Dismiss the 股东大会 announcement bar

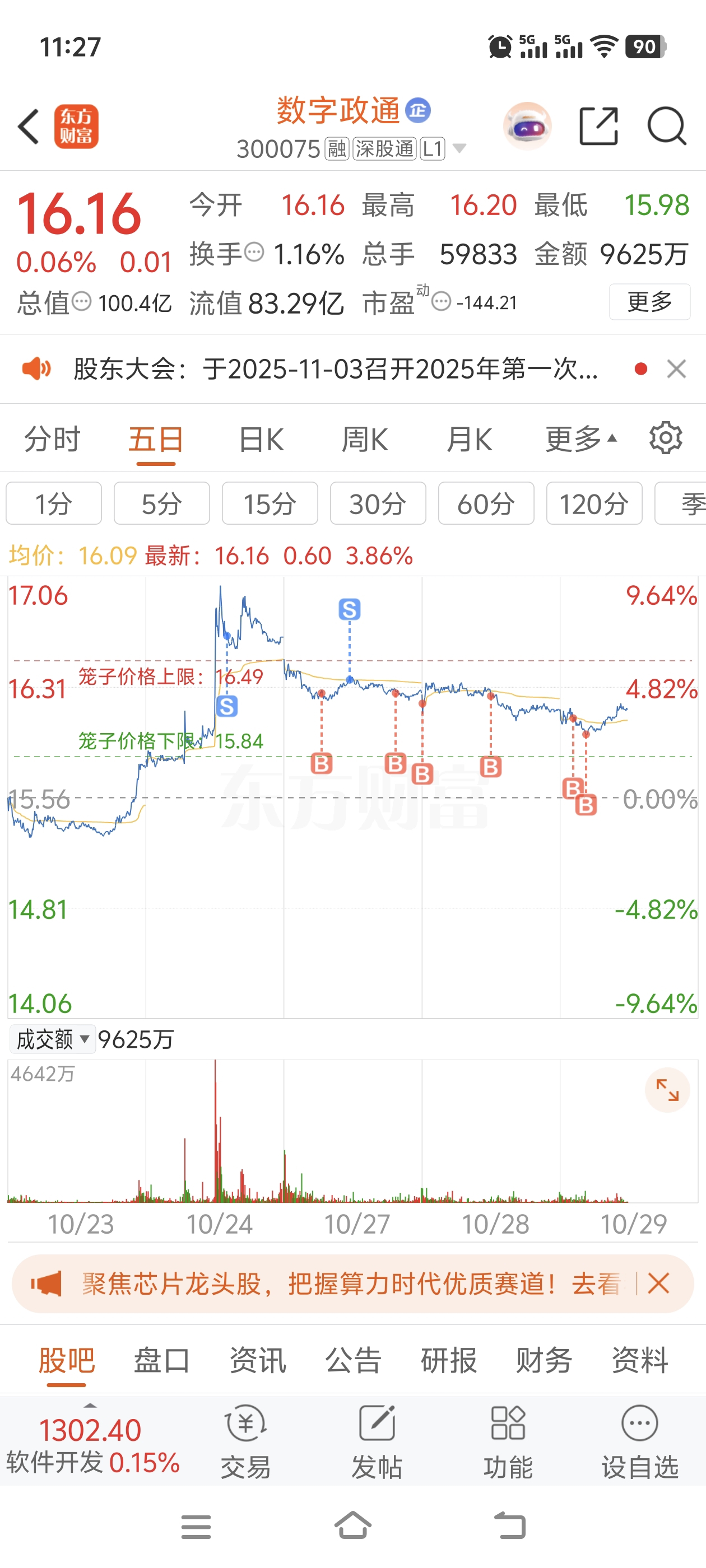(x=676, y=369)
